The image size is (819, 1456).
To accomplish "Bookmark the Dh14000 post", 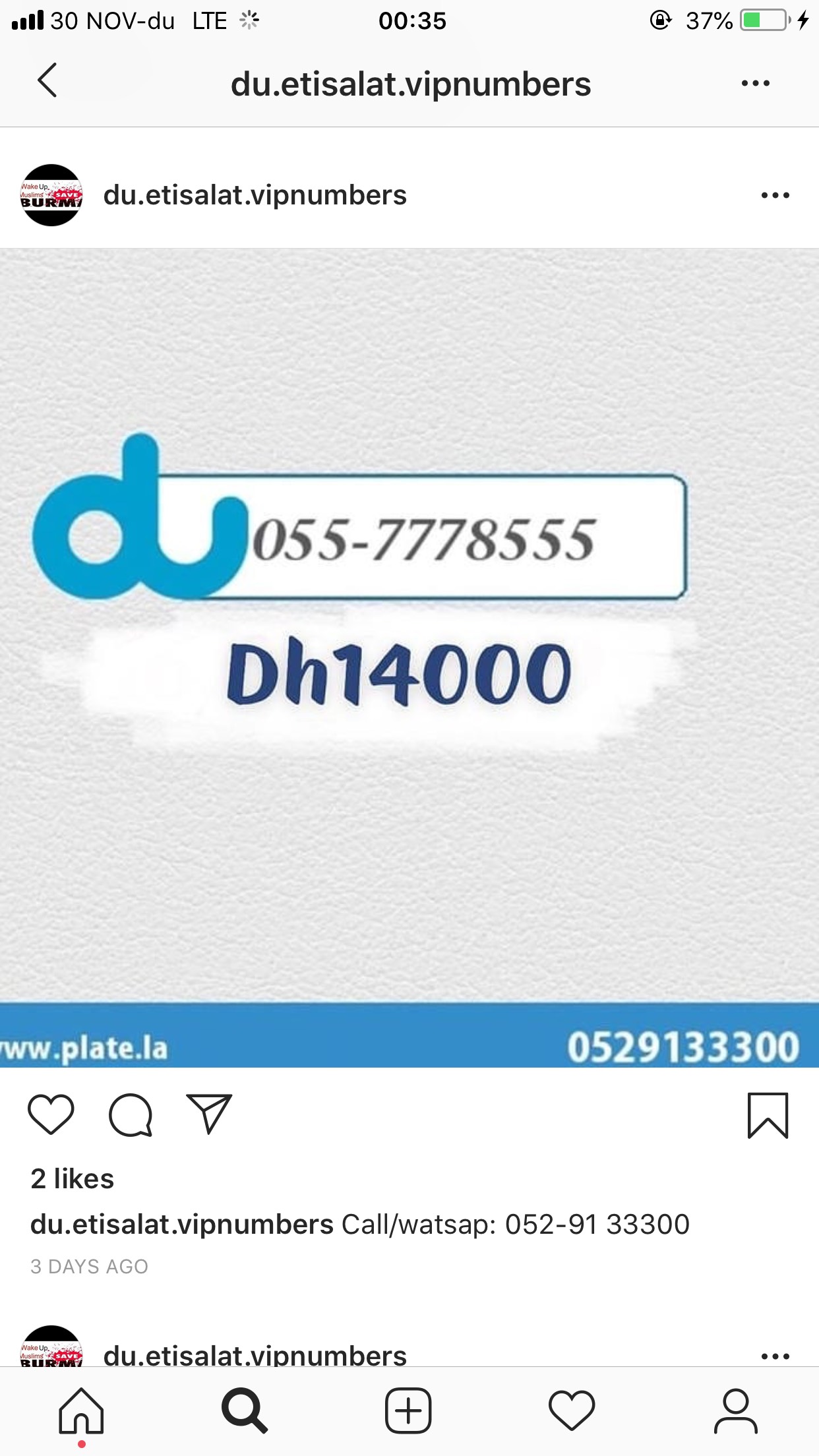I will click(768, 1115).
